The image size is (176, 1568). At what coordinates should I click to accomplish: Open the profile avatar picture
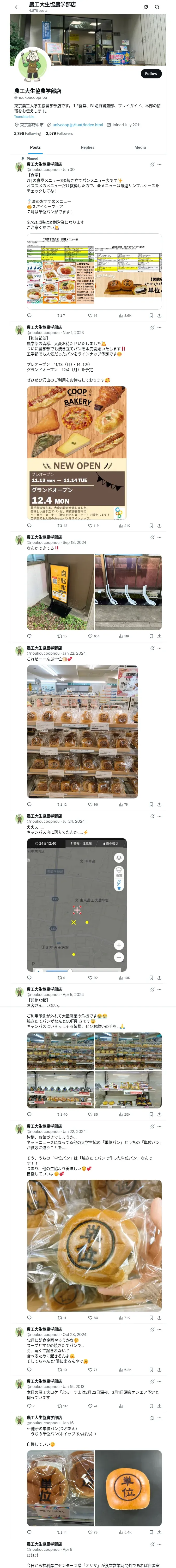pyautogui.click(x=34, y=64)
